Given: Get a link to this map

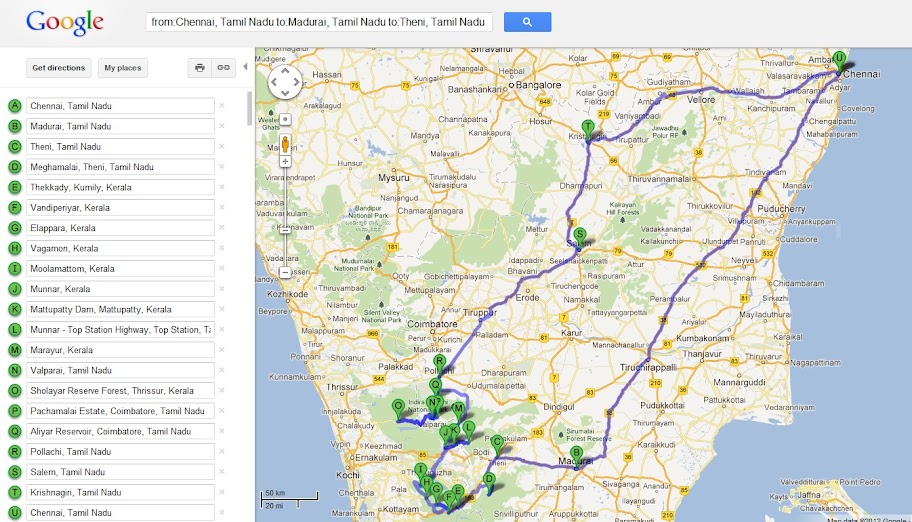Looking at the screenshot, I should pos(224,68).
